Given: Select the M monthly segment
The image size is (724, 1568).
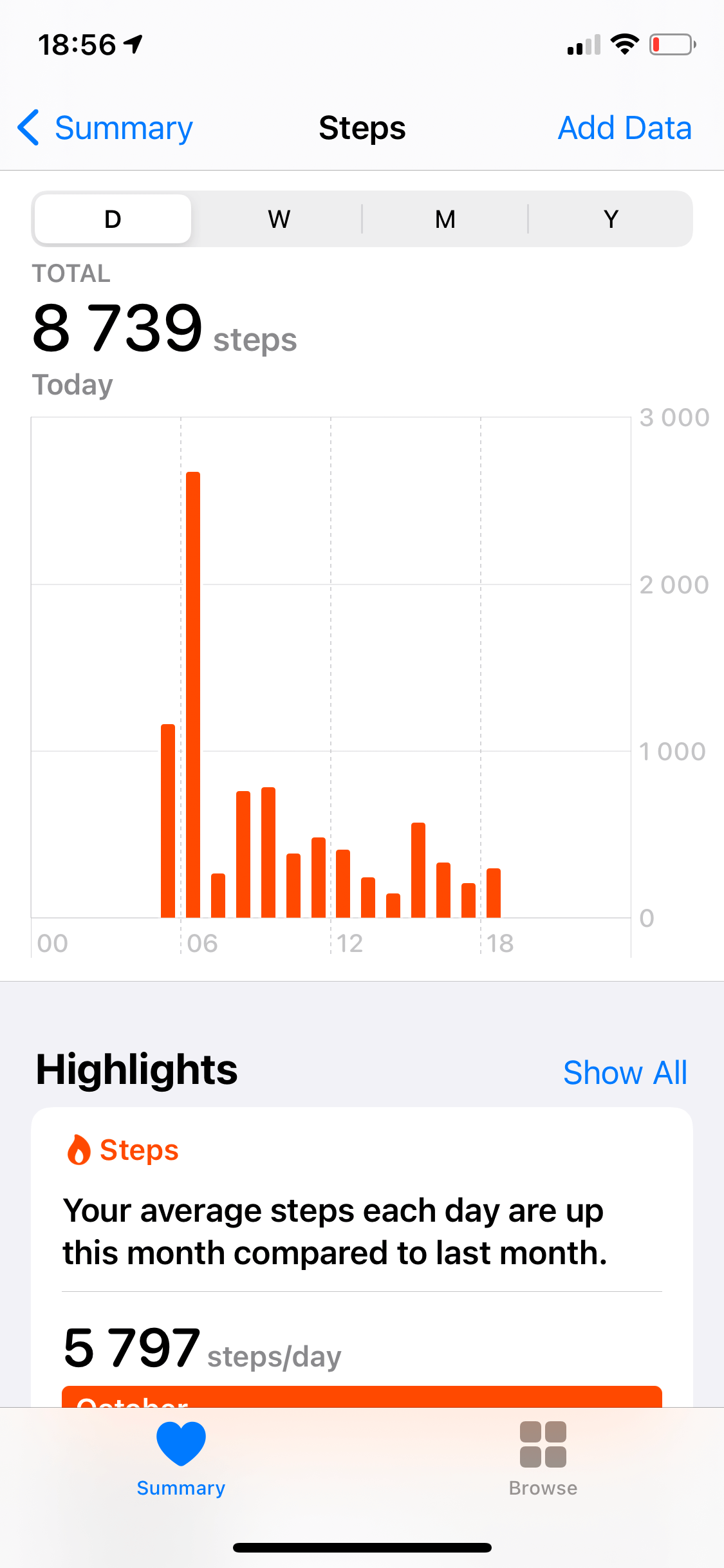Looking at the screenshot, I should pyautogui.click(x=444, y=219).
